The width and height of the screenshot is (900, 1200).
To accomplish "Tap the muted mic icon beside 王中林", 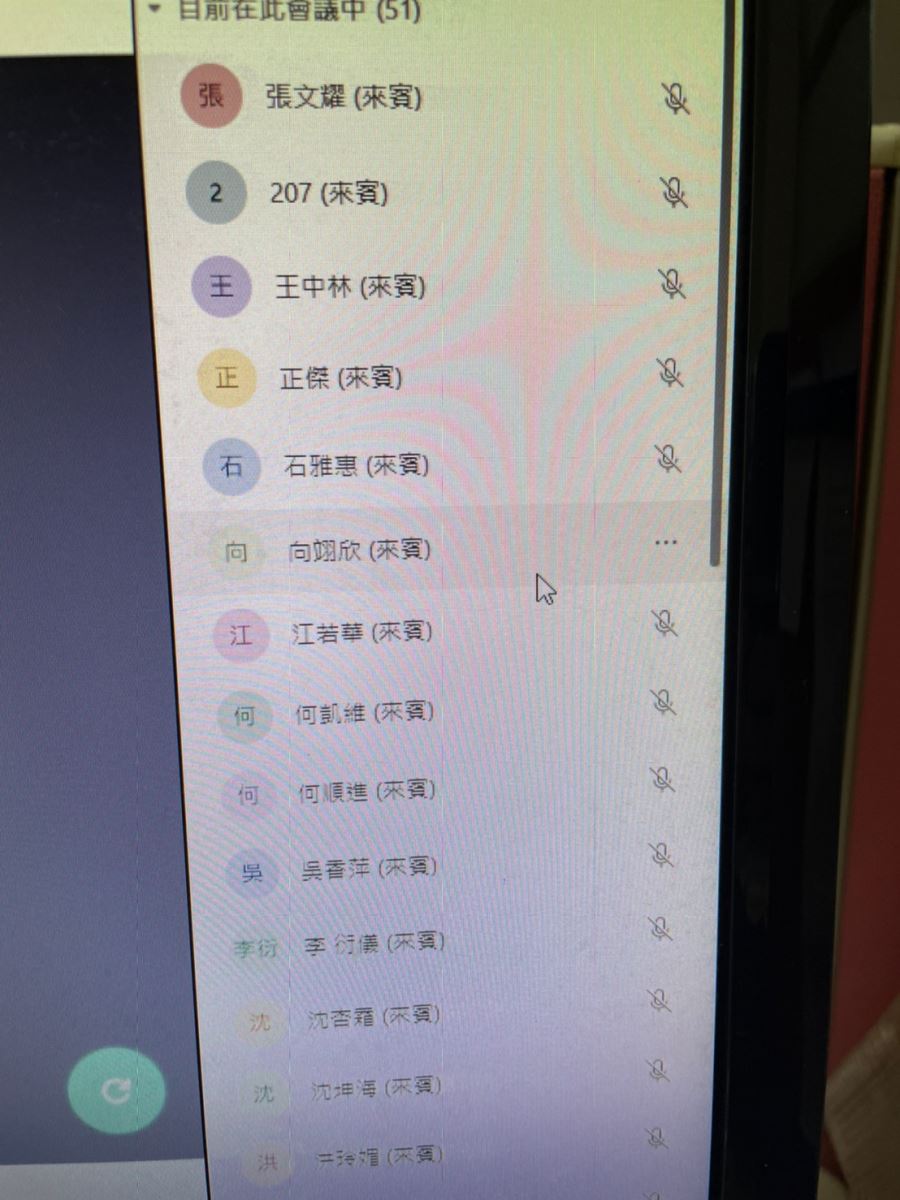I will pyautogui.click(x=672, y=284).
